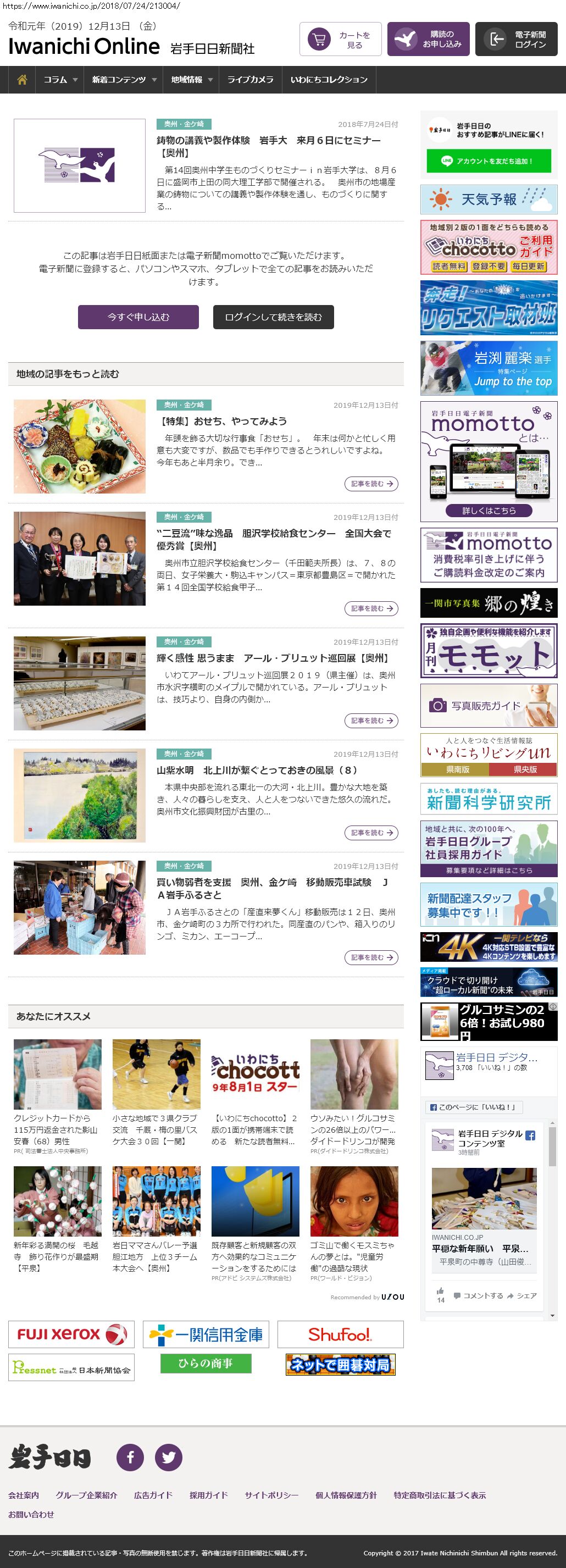Screen dimensions: 566x1568
Task: Open the 天気予報 weather banner
Action: (x=489, y=199)
